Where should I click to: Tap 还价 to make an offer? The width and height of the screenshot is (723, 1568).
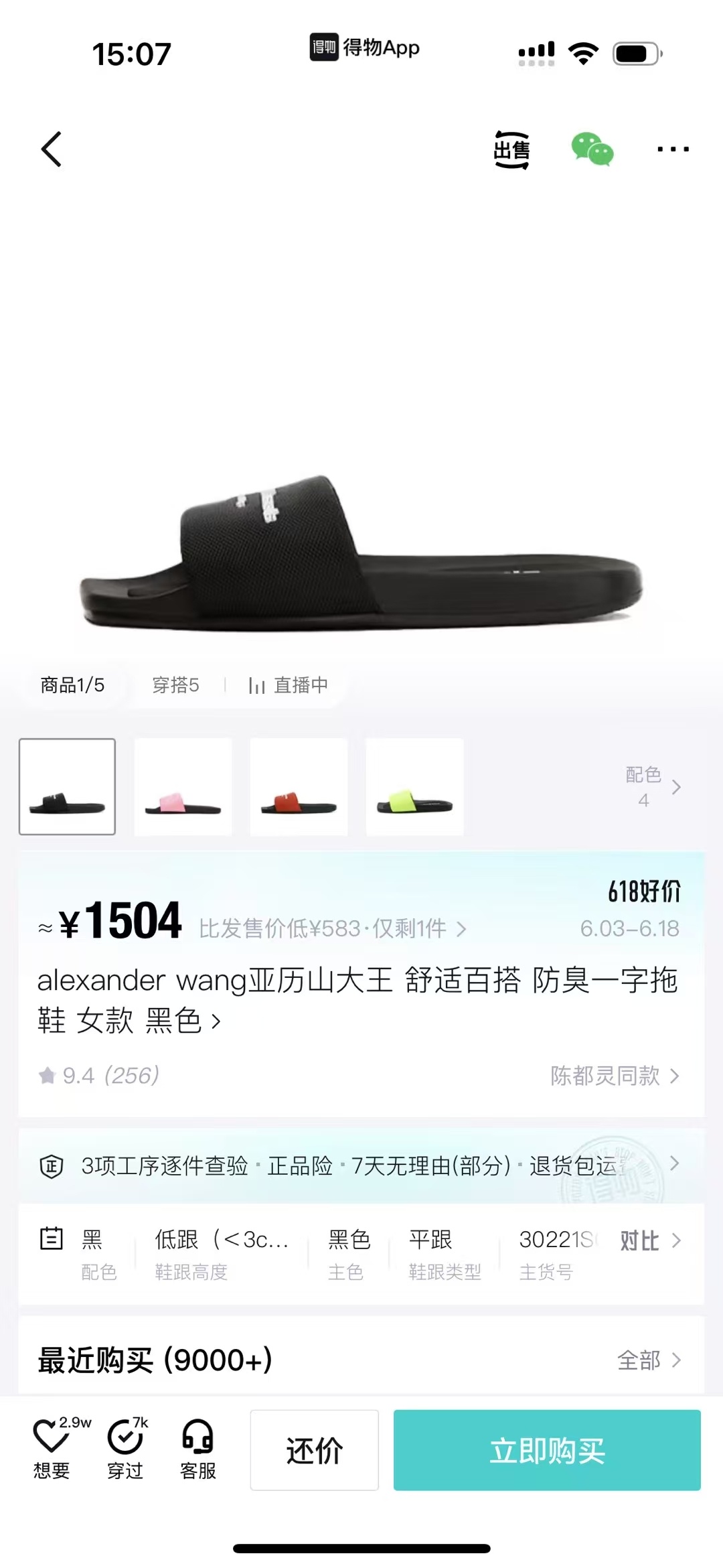[314, 1451]
